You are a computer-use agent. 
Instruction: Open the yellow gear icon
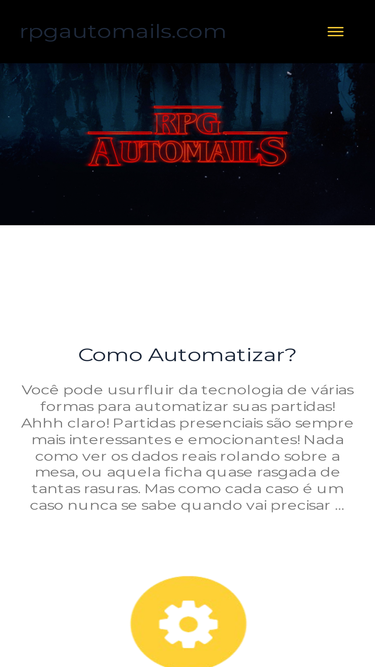(x=188, y=621)
